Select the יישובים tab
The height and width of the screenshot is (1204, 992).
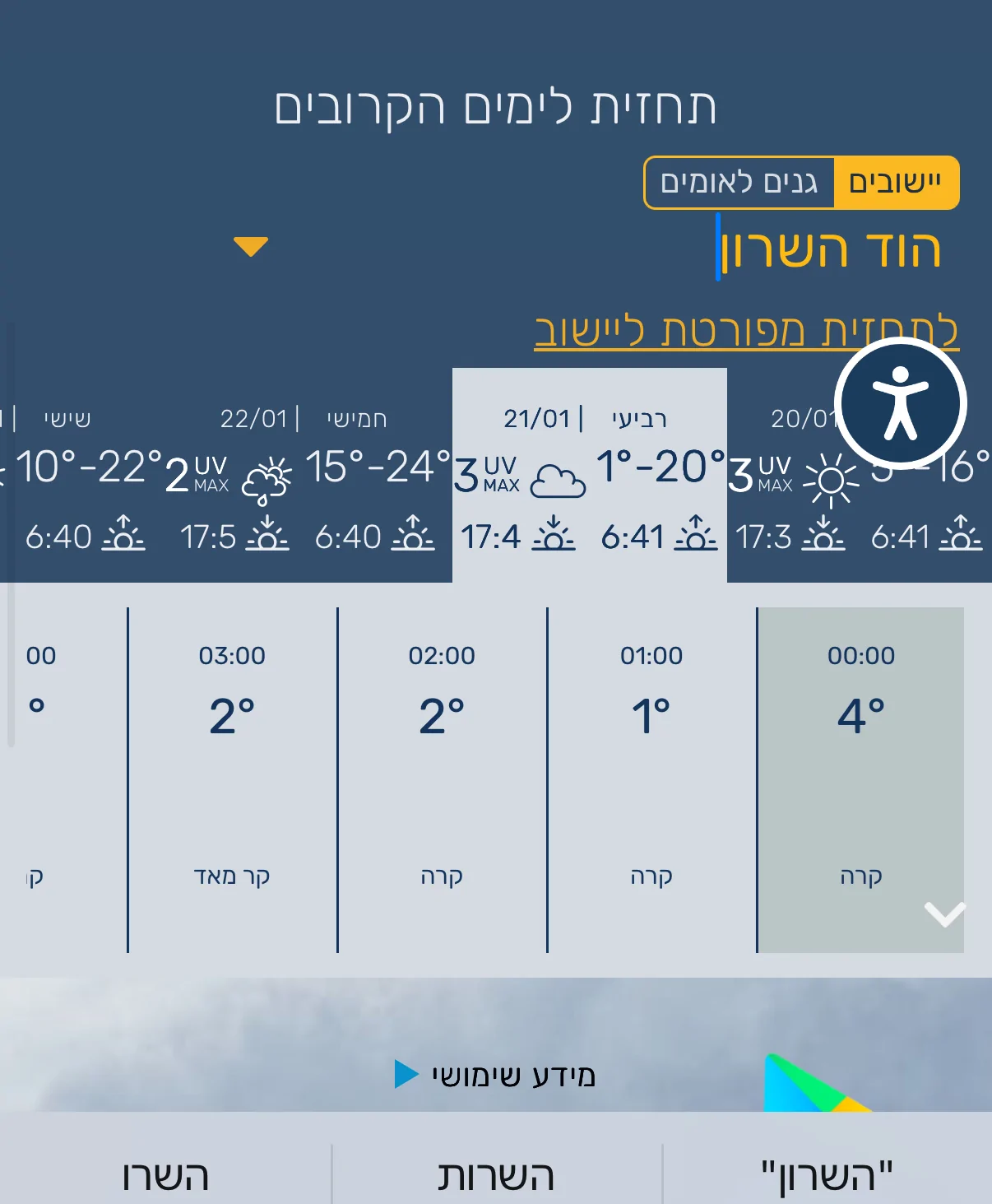point(896,183)
